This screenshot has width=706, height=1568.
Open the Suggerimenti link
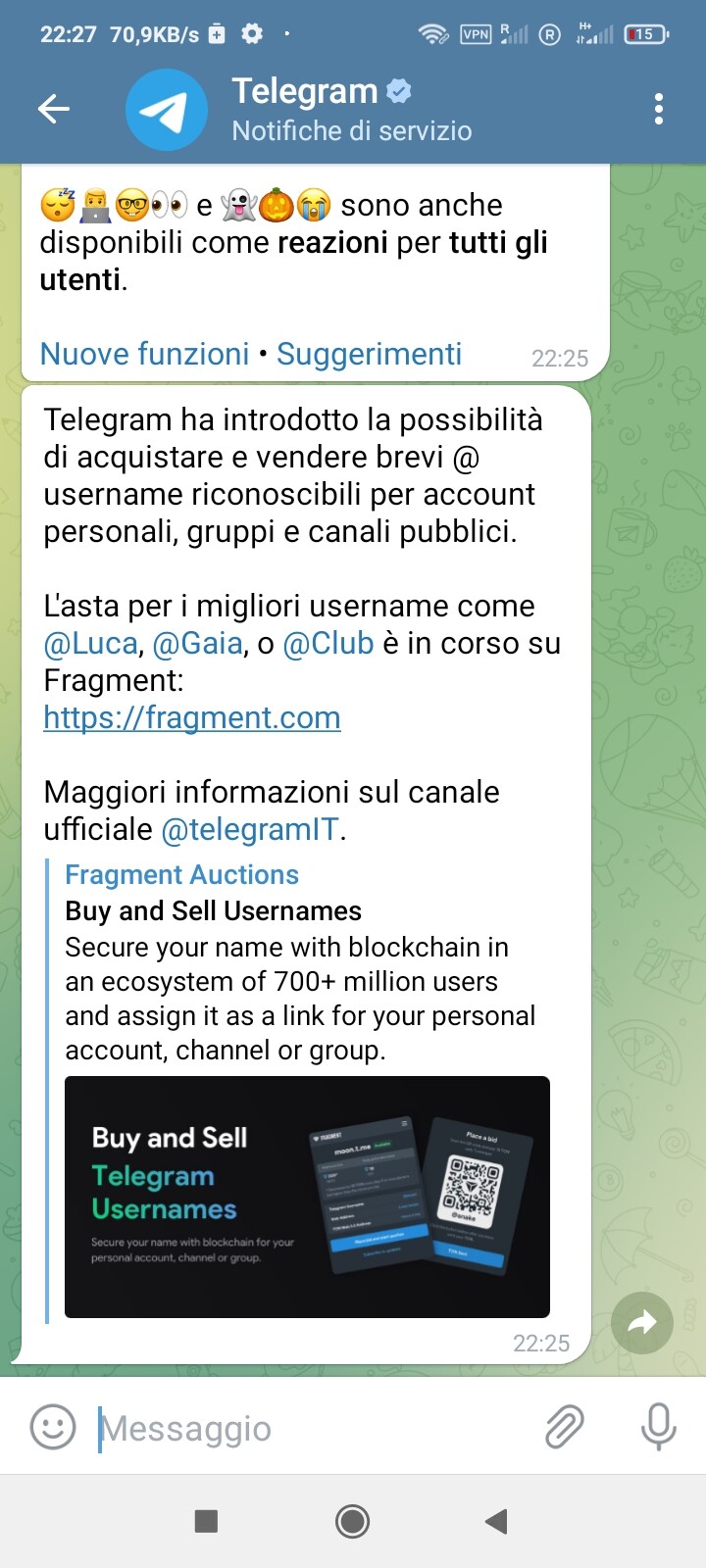[369, 354]
